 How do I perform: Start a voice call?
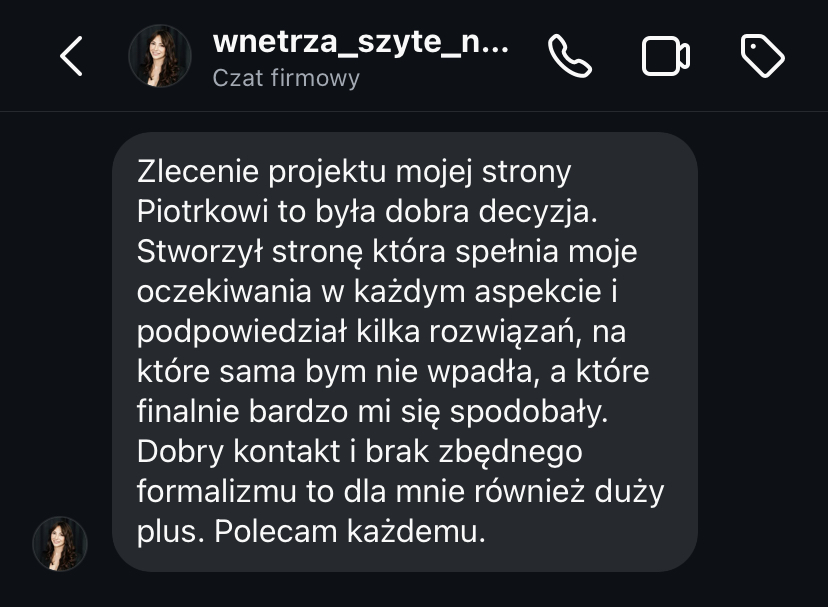coord(570,57)
